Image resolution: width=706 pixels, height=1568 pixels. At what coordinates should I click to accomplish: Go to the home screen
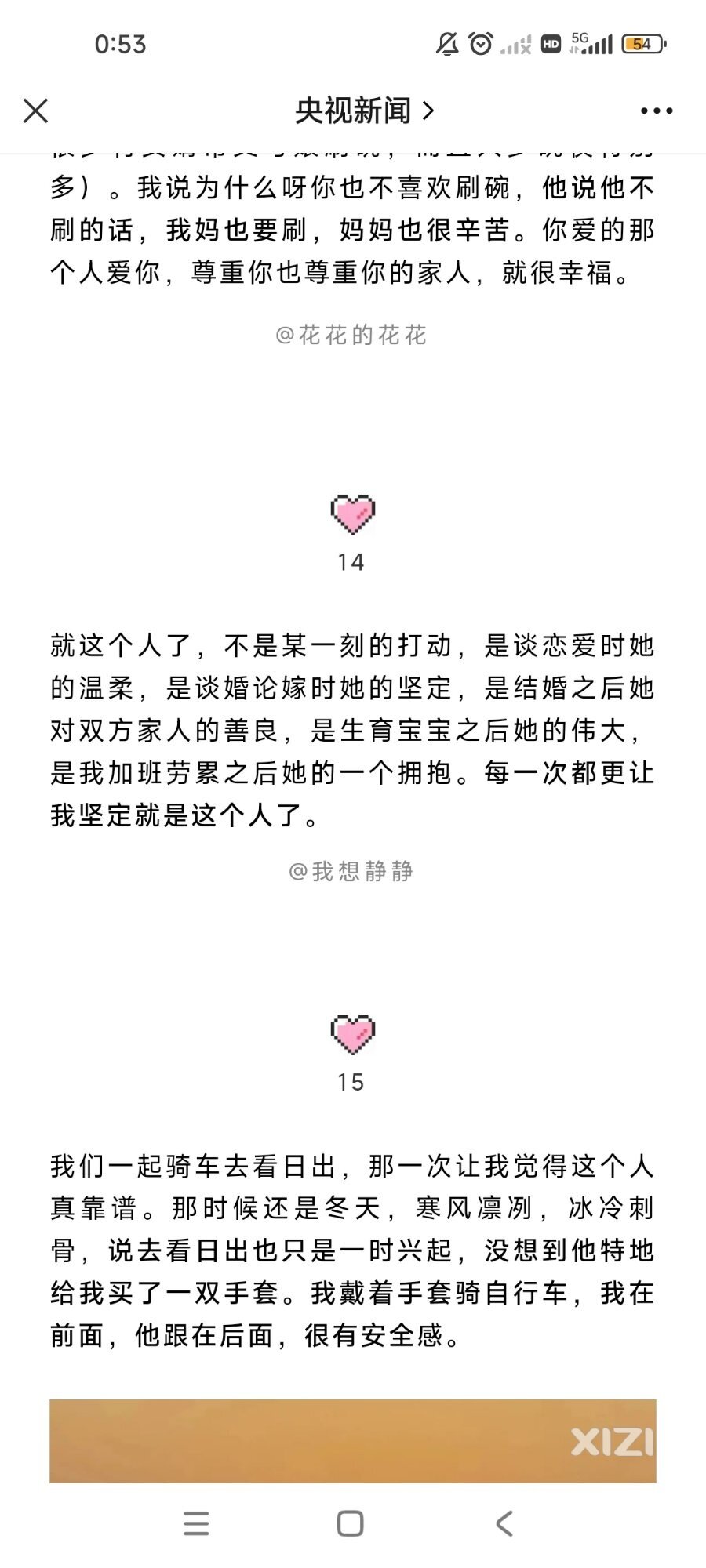pos(351,1523)
